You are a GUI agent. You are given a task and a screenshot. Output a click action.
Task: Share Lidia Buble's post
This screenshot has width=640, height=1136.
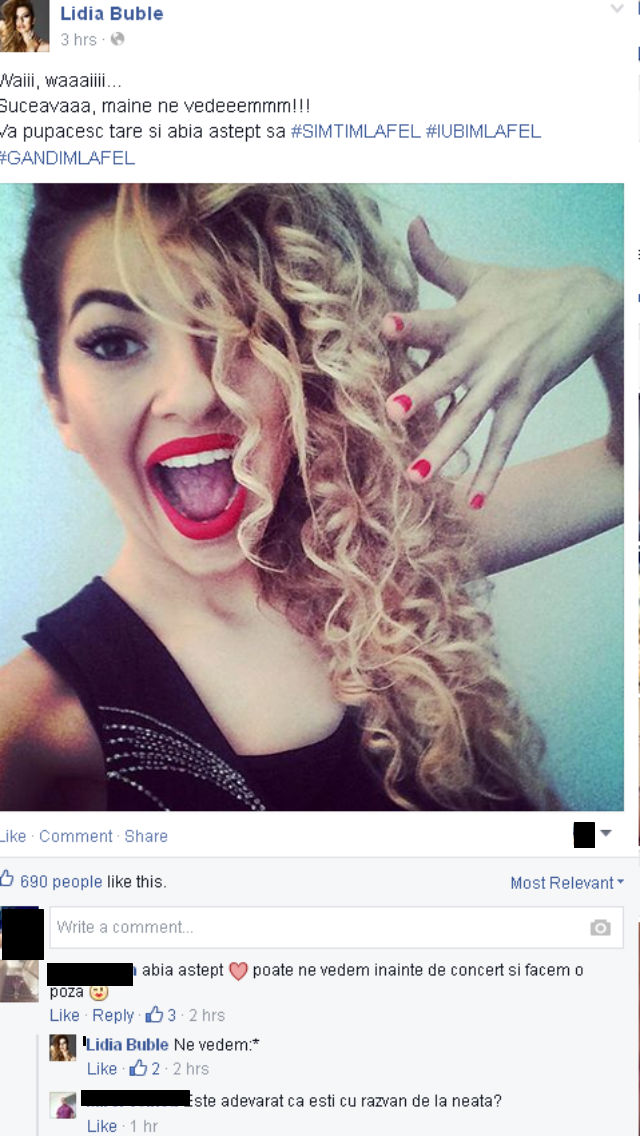coord(146,836)
